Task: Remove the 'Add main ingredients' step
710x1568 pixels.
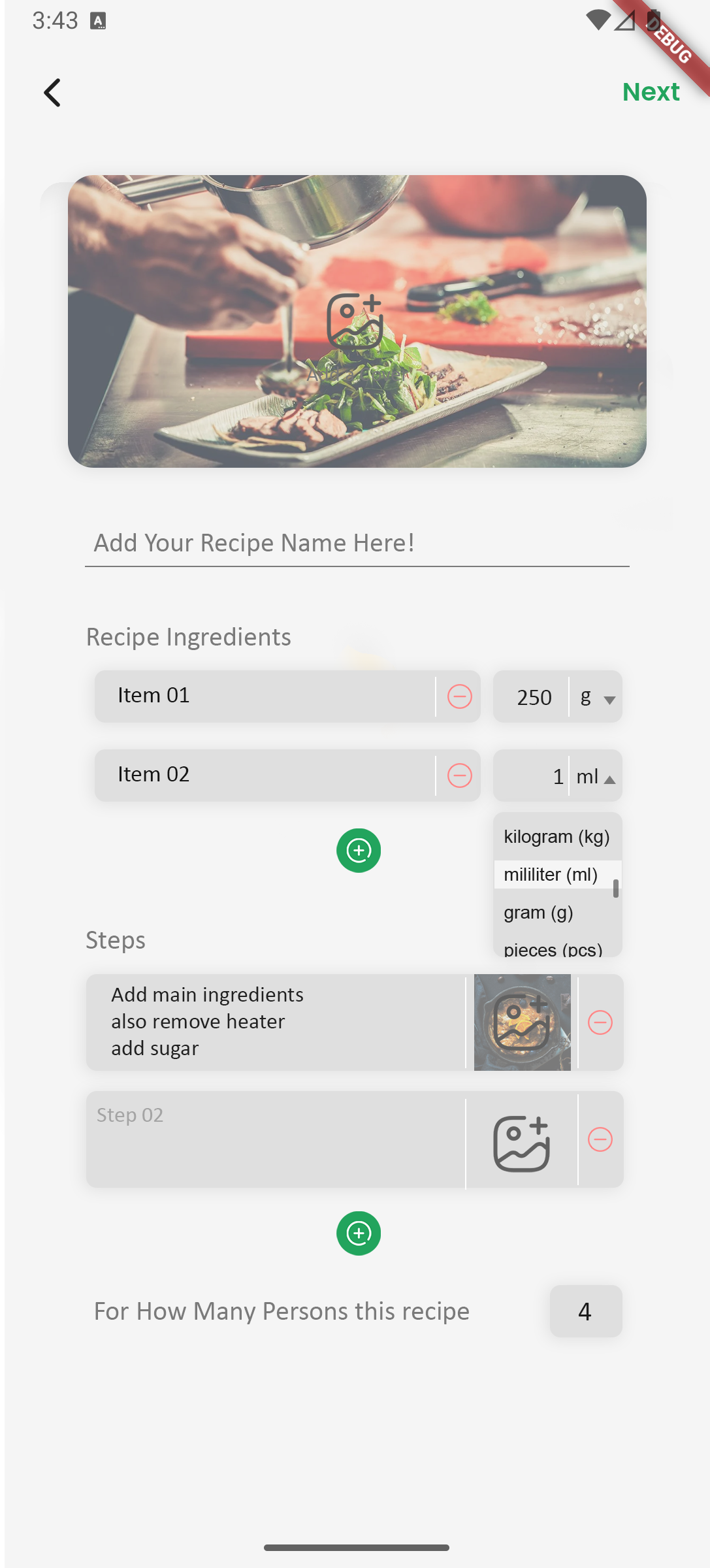Action: 600,1022
